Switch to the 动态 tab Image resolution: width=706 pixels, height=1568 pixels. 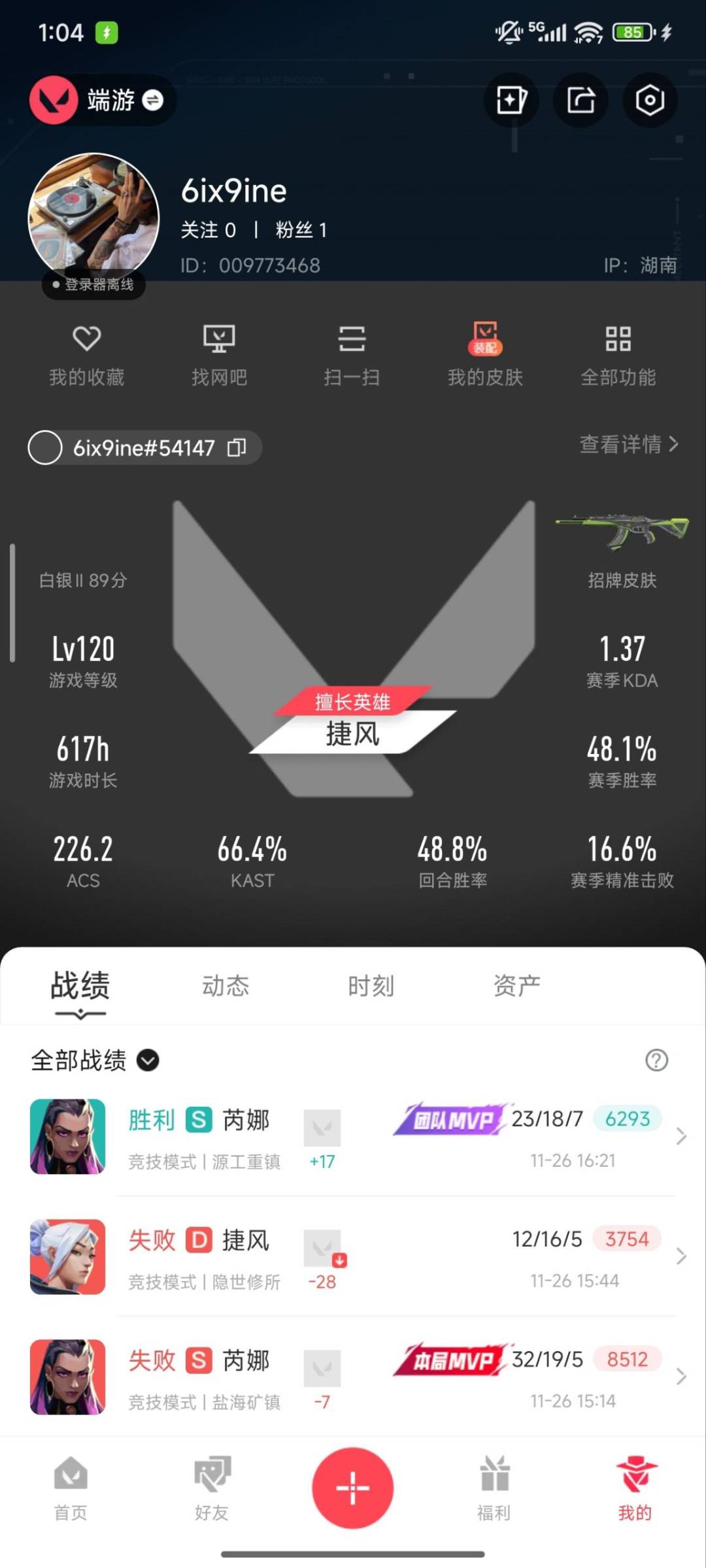(226, 986)
